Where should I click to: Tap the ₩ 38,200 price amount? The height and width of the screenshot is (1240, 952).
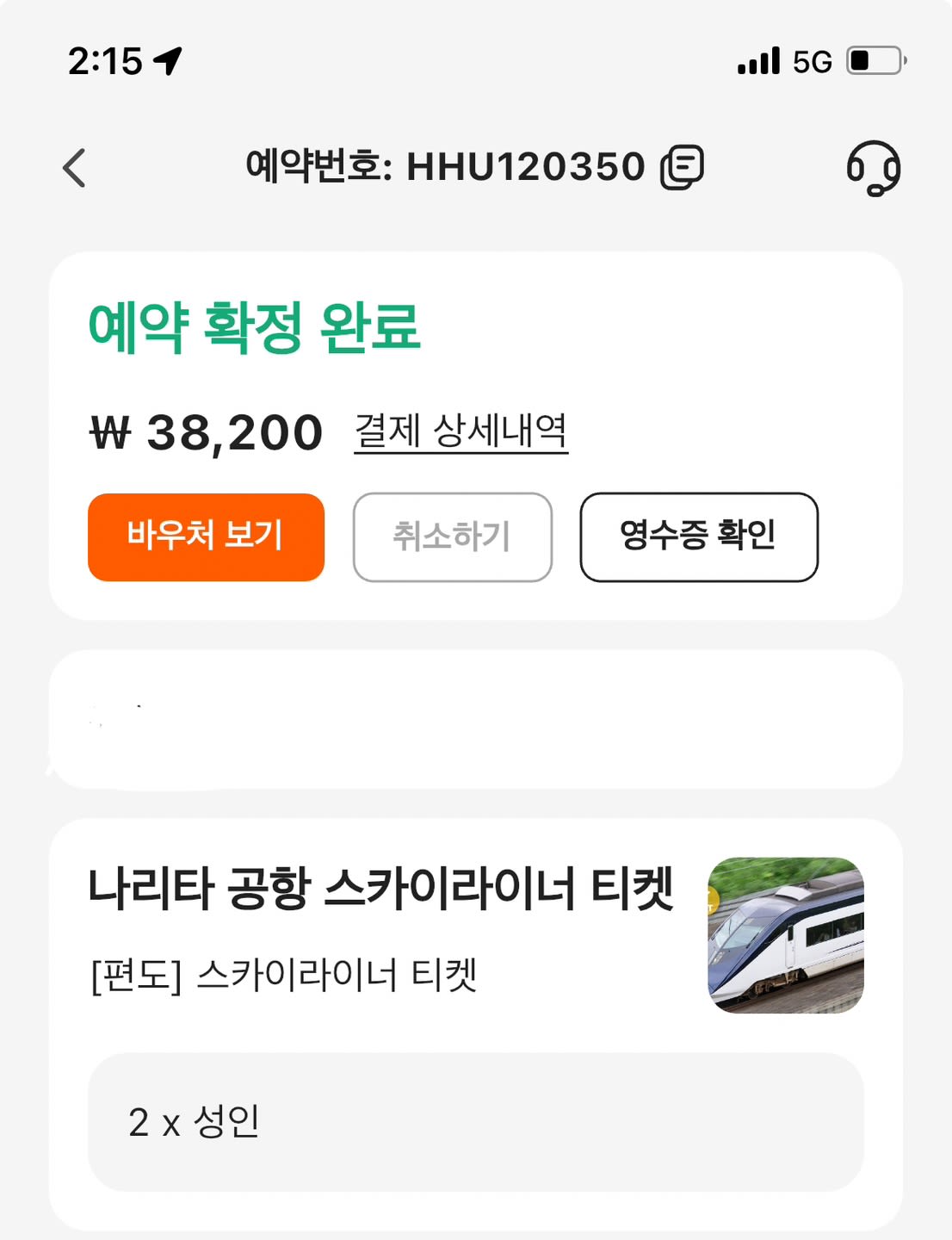[205, 431]
